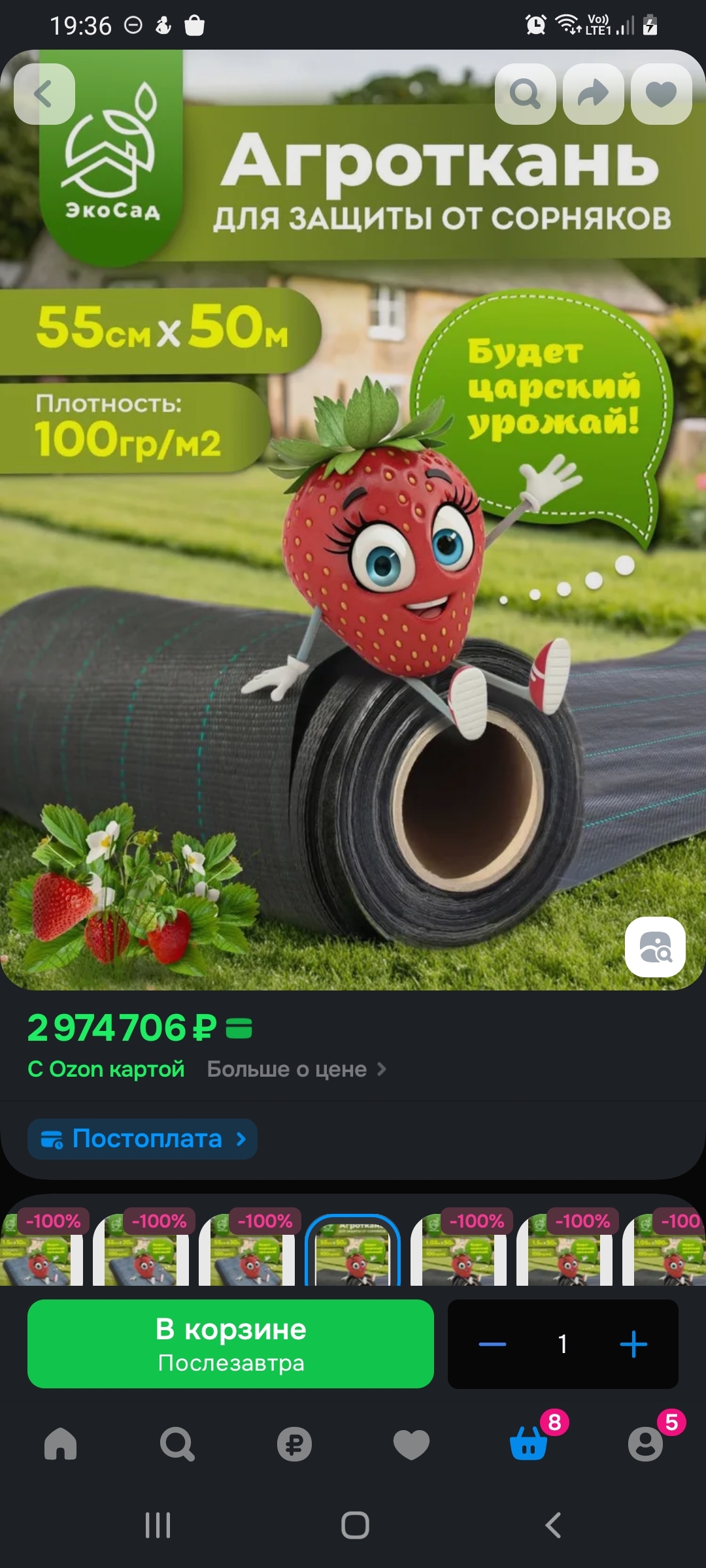
Task: Open the cart tab with 8 items
Action: coord(528,1444)
